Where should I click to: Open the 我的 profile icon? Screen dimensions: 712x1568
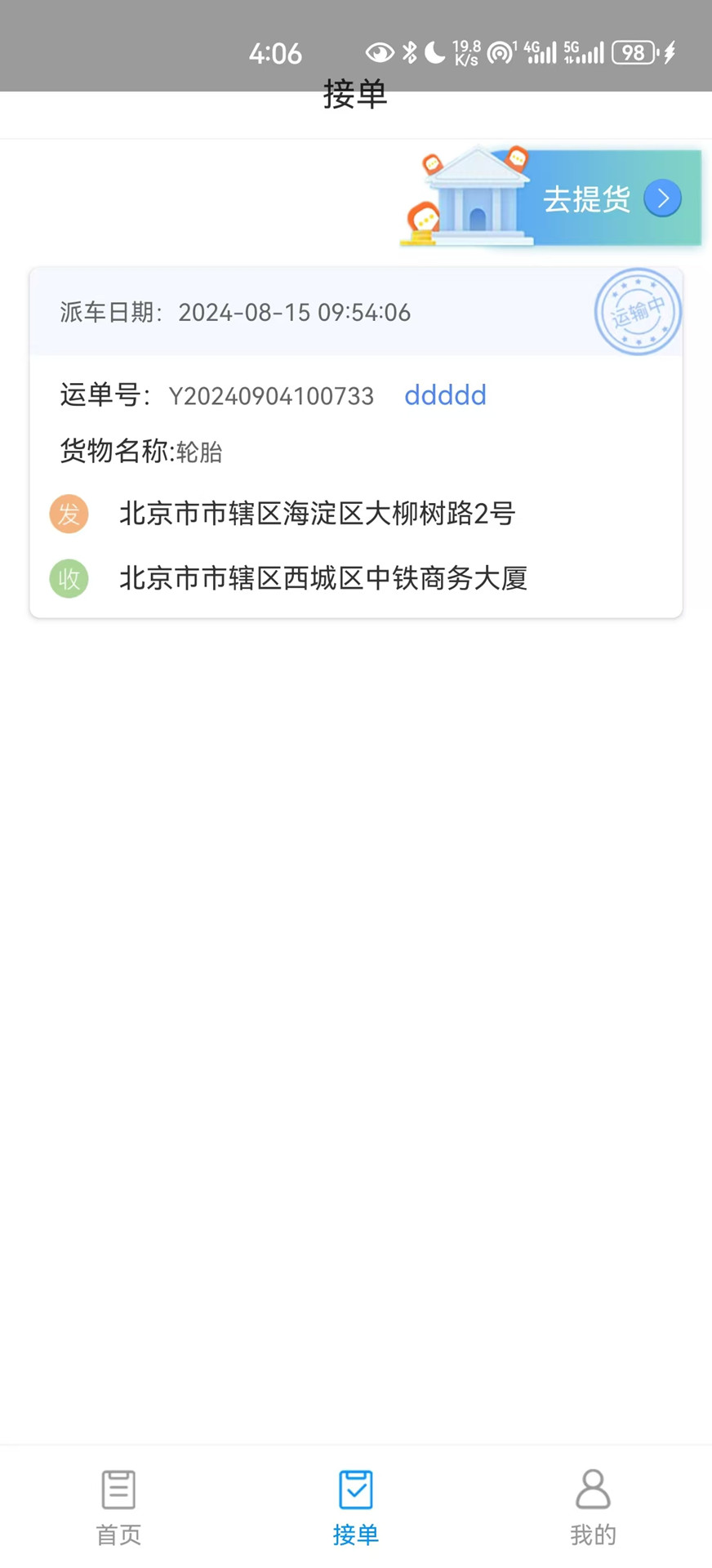click(x=593, y=1488)
